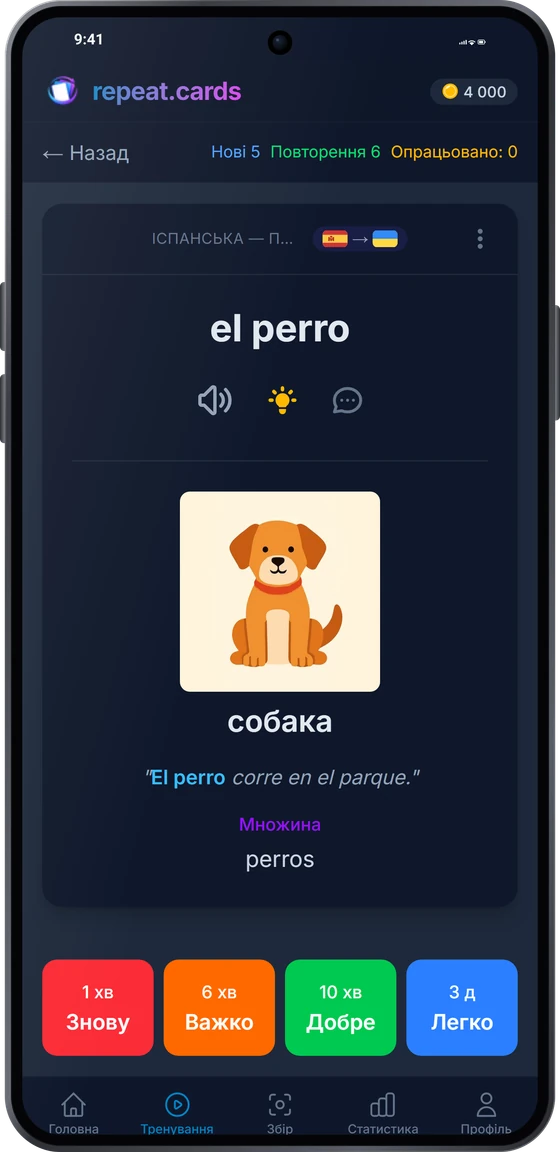Open the 4 000 coins balance
This screenshot has height=1152, width=560.
[x=474, y=92]
